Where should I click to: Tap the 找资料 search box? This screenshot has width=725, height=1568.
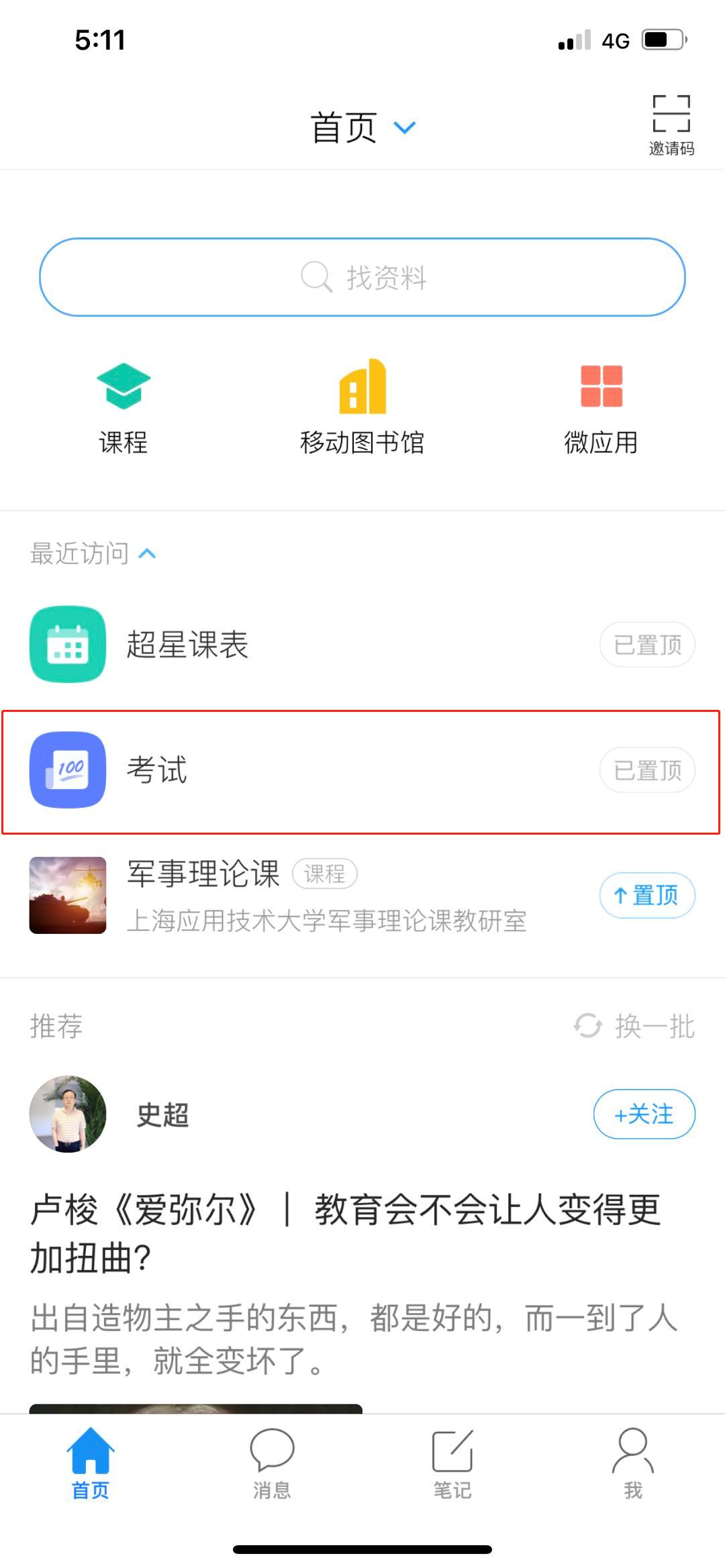(362, 277)
